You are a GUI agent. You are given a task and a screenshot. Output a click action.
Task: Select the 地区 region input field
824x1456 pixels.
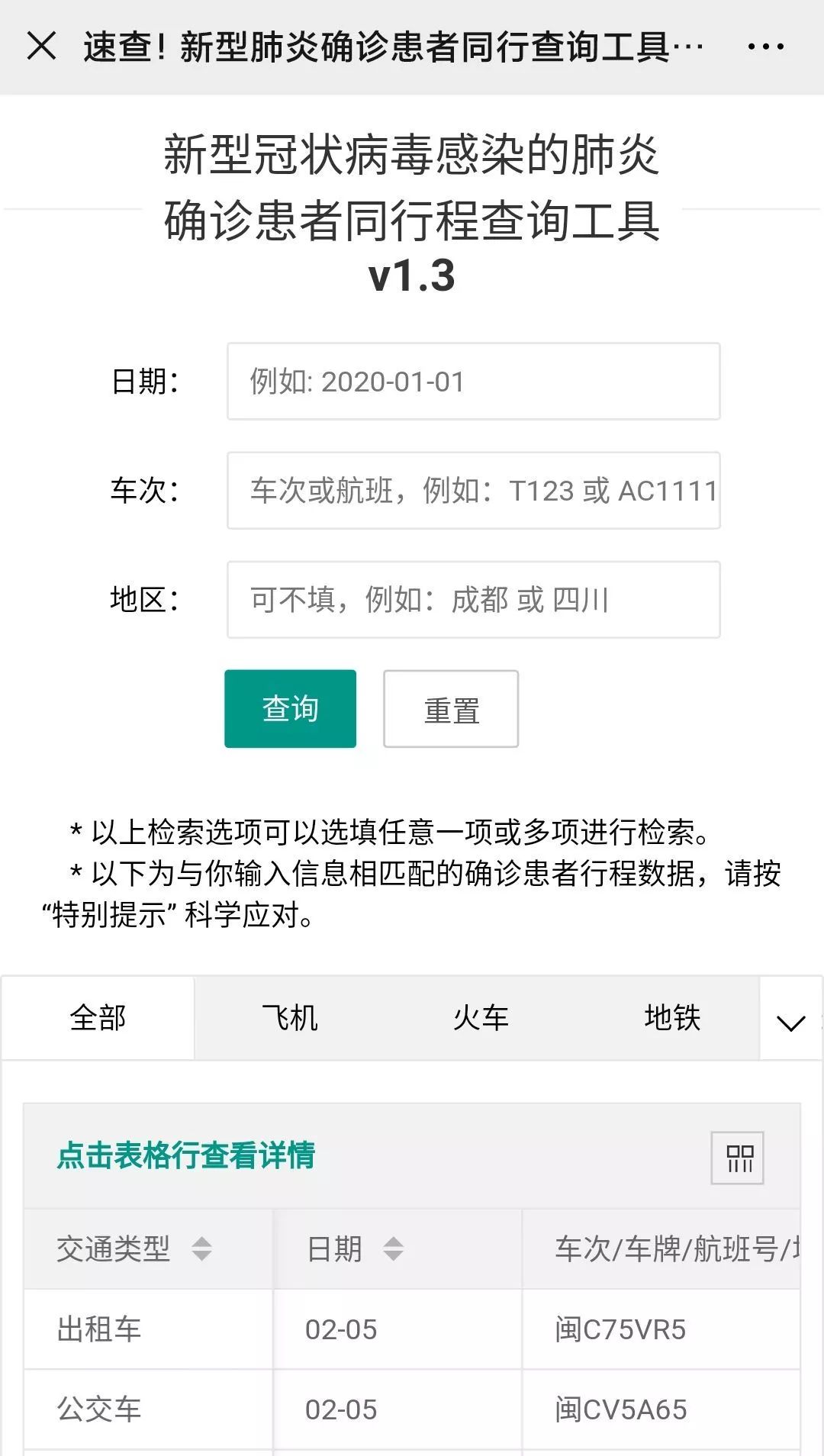[473, 600]
